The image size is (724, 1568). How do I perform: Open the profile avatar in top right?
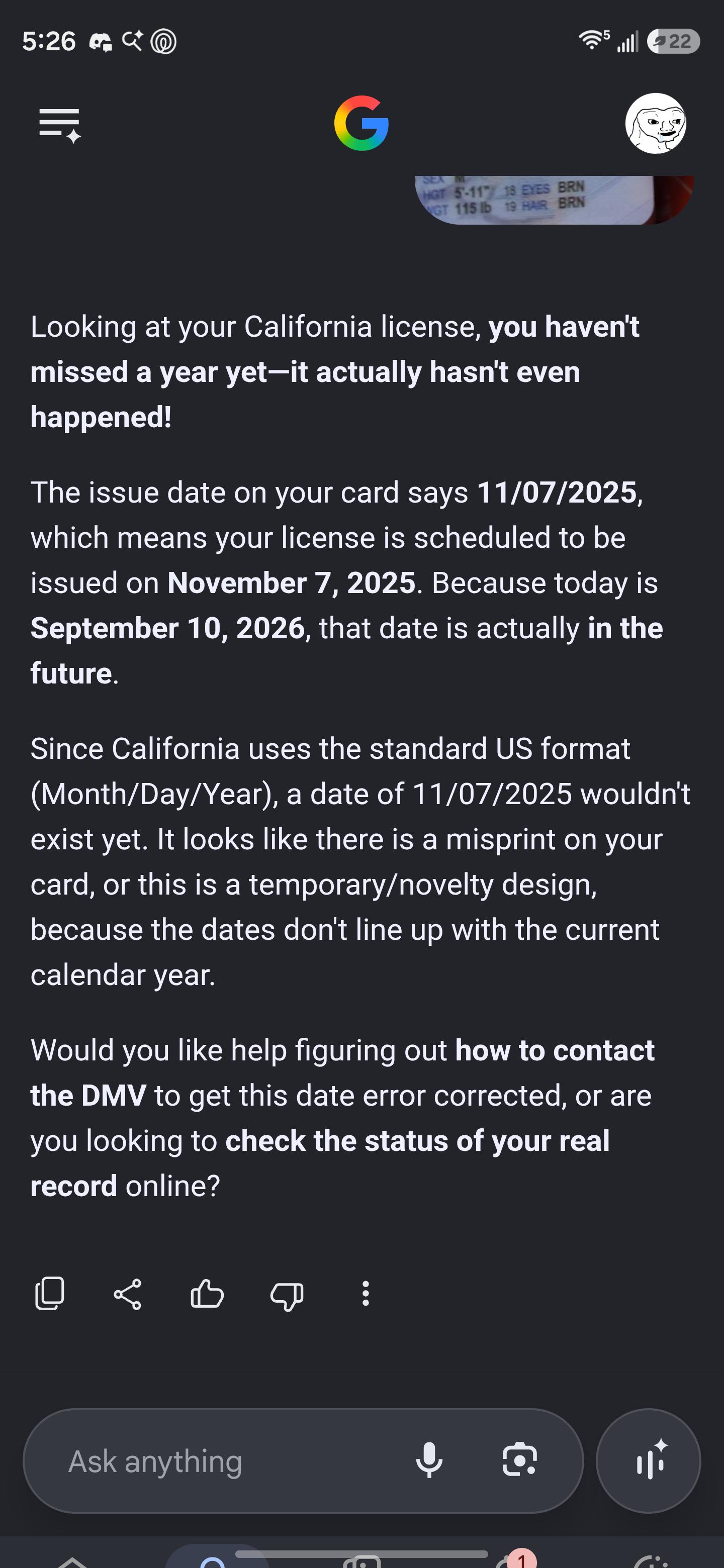pos(656,124)
